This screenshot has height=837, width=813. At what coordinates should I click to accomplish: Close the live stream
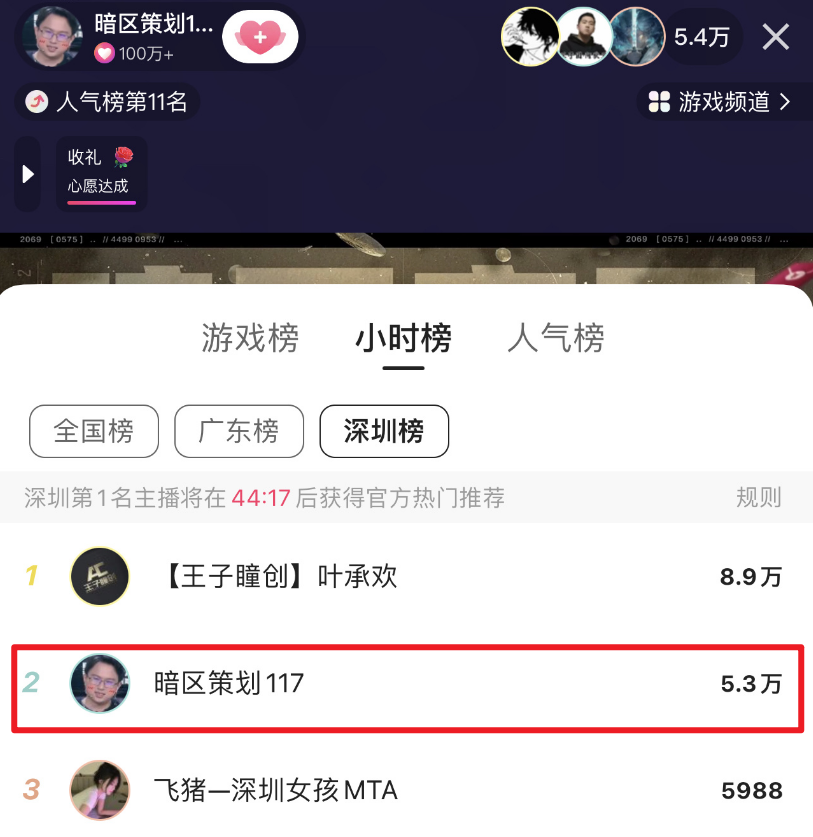pos(776,37)
